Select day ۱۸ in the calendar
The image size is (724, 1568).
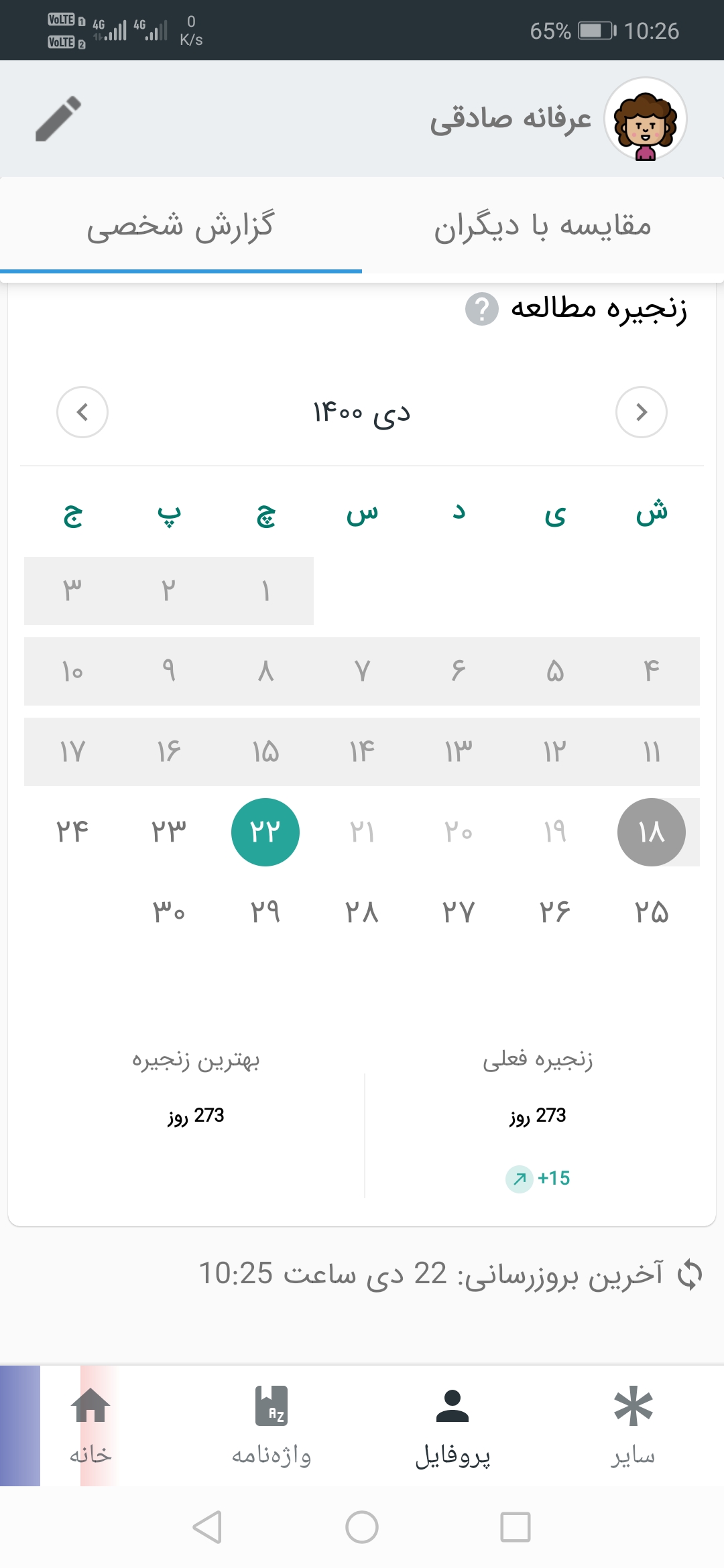652,832
